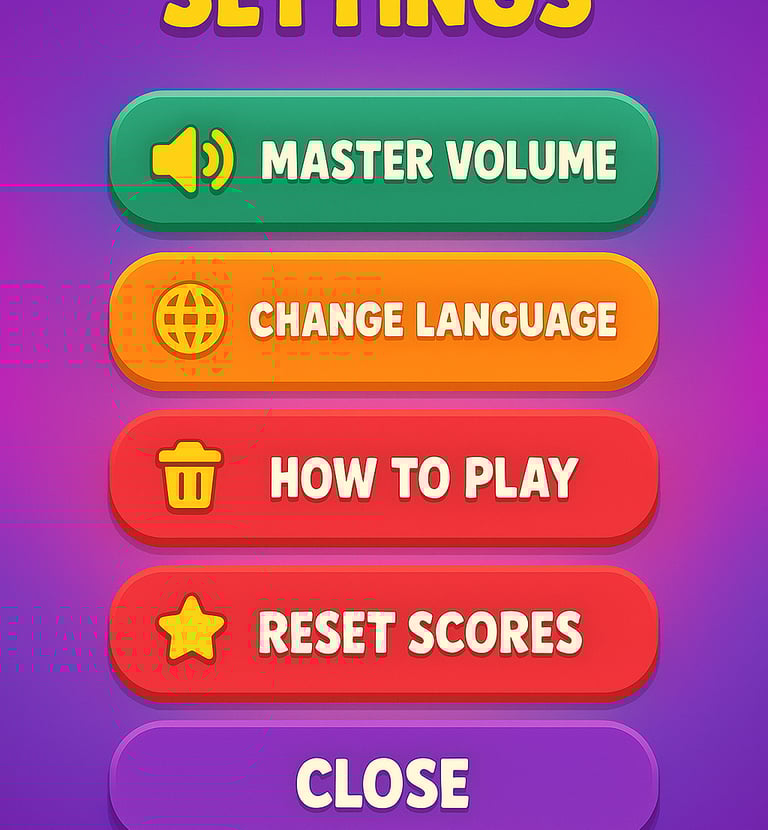Viewport: 768px width, 830px height.
Task: Tap the Change Language button
Action: click(x=383, y=320)
